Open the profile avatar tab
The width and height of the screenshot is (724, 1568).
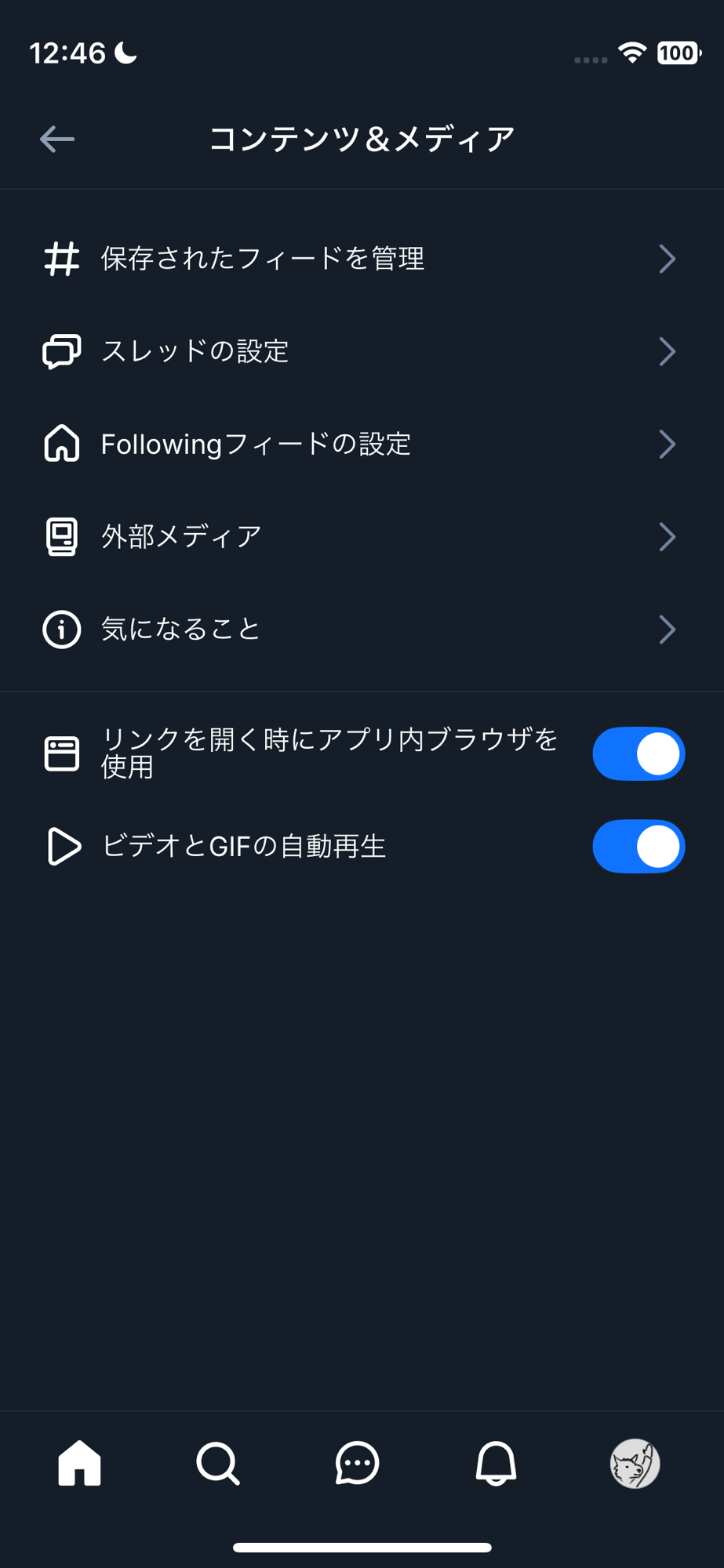[635, 1463]
